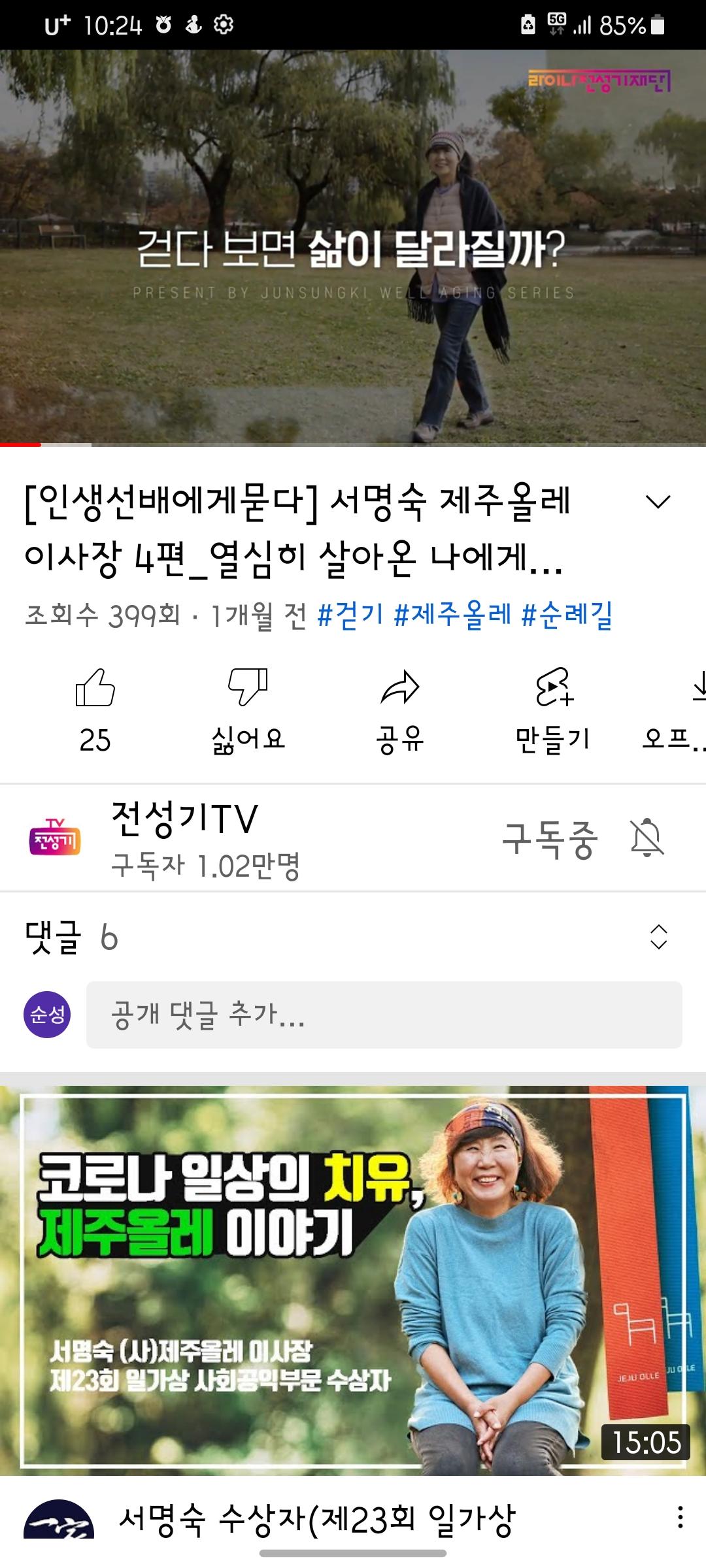Share the video via 공유
706x1568 pixels.
(399, 709)
